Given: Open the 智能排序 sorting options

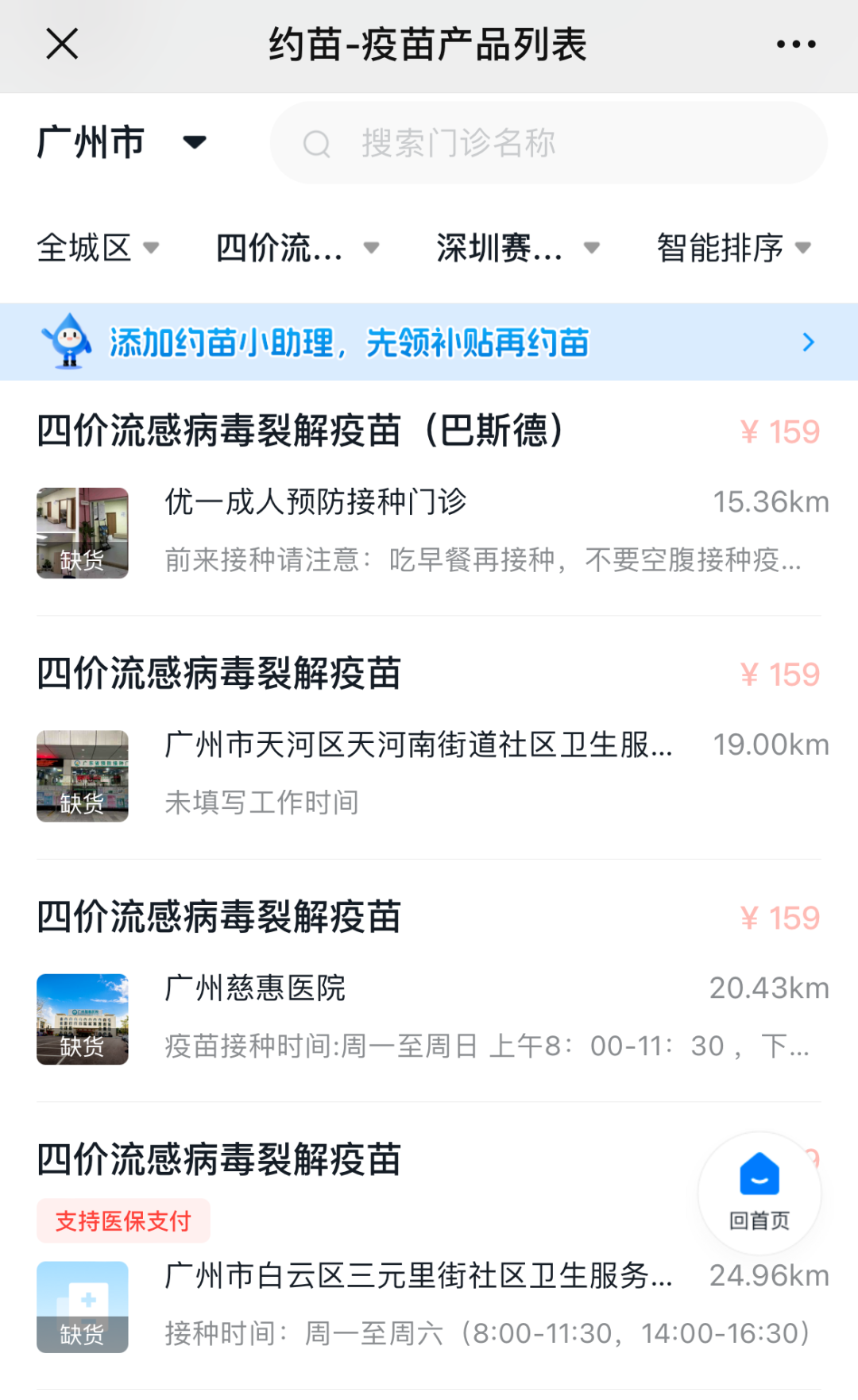Looking at the screenshot, I should [733, 248].
